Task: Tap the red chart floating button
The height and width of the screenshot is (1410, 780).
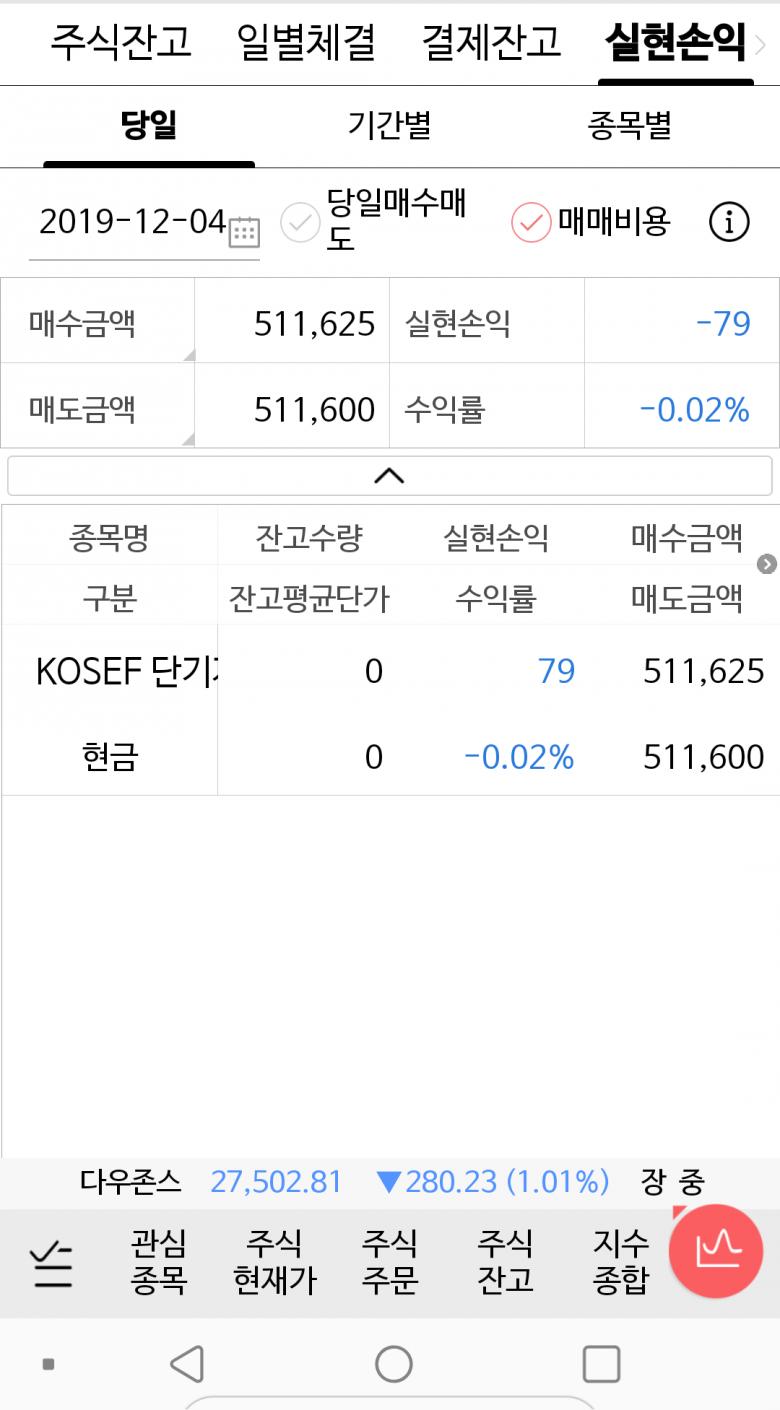Action: tap(715, 1251)
